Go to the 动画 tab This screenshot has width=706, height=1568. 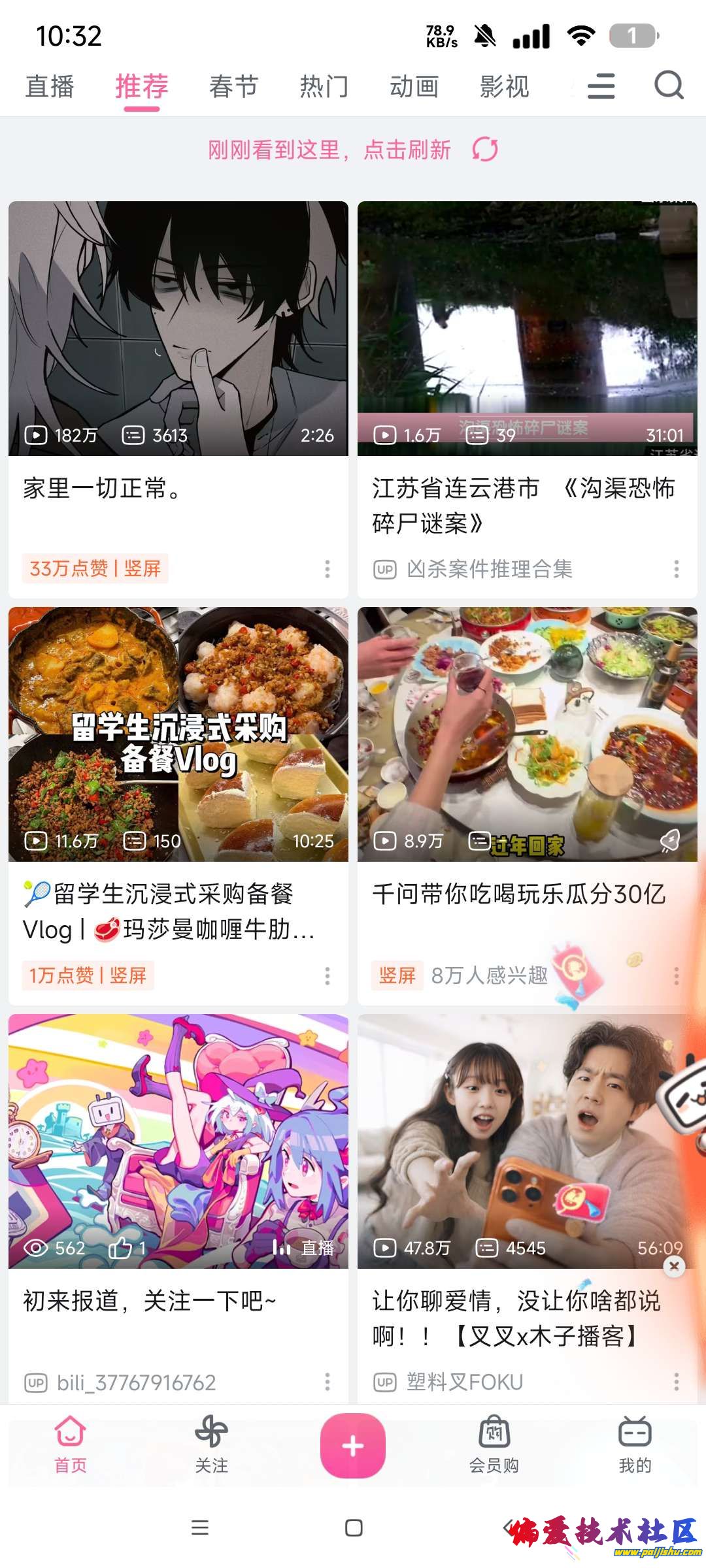[x=414, y=87]
